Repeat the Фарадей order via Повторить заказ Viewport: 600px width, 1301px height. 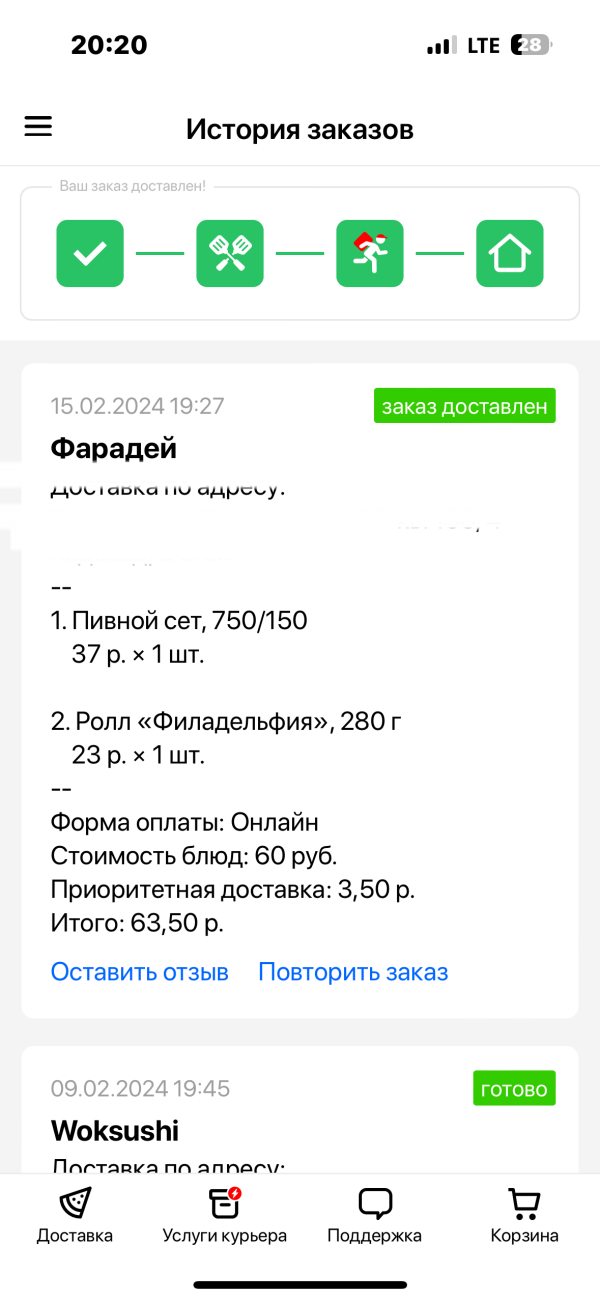point(353,972)
